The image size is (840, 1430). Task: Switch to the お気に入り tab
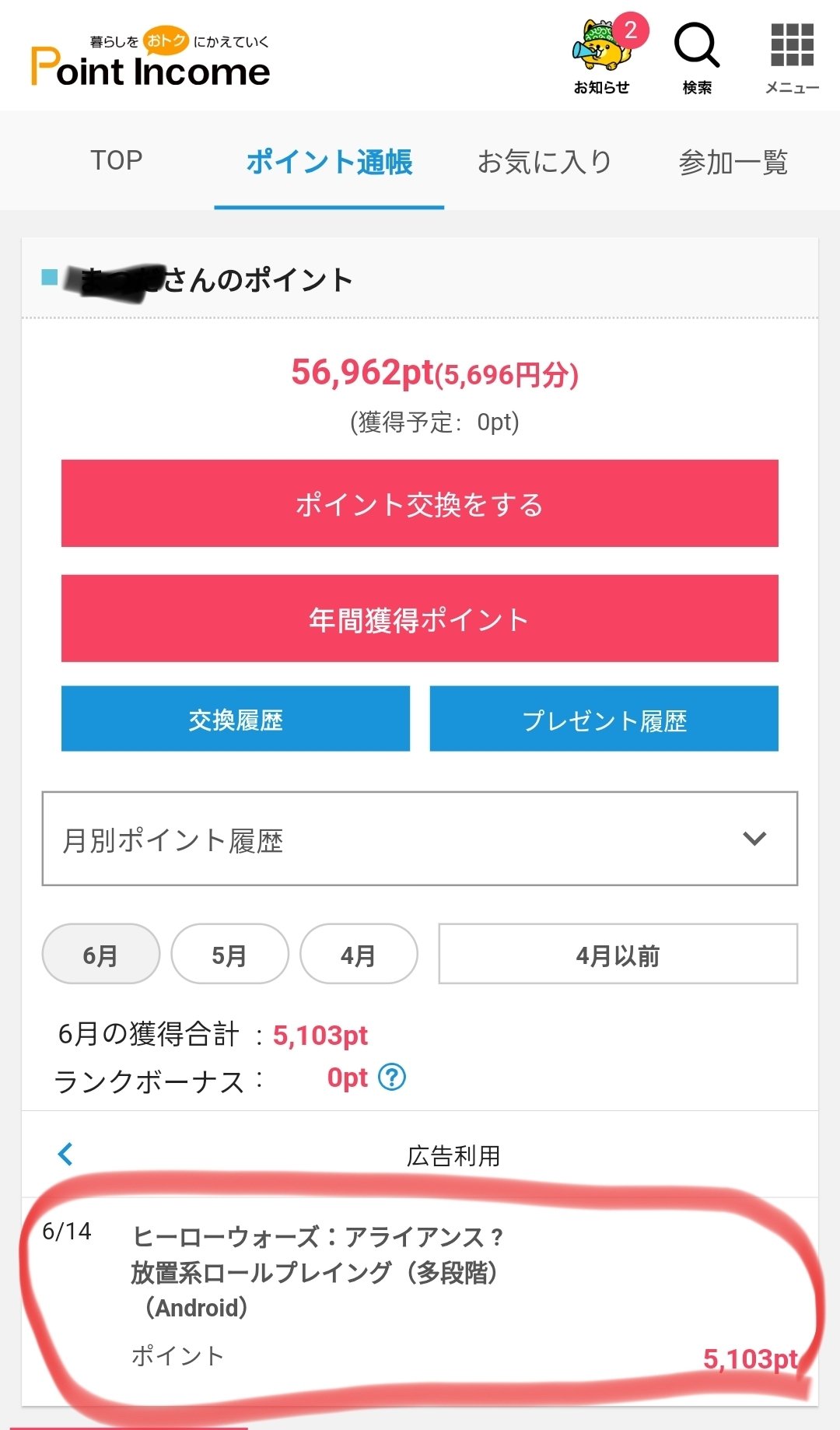(544, 161)
